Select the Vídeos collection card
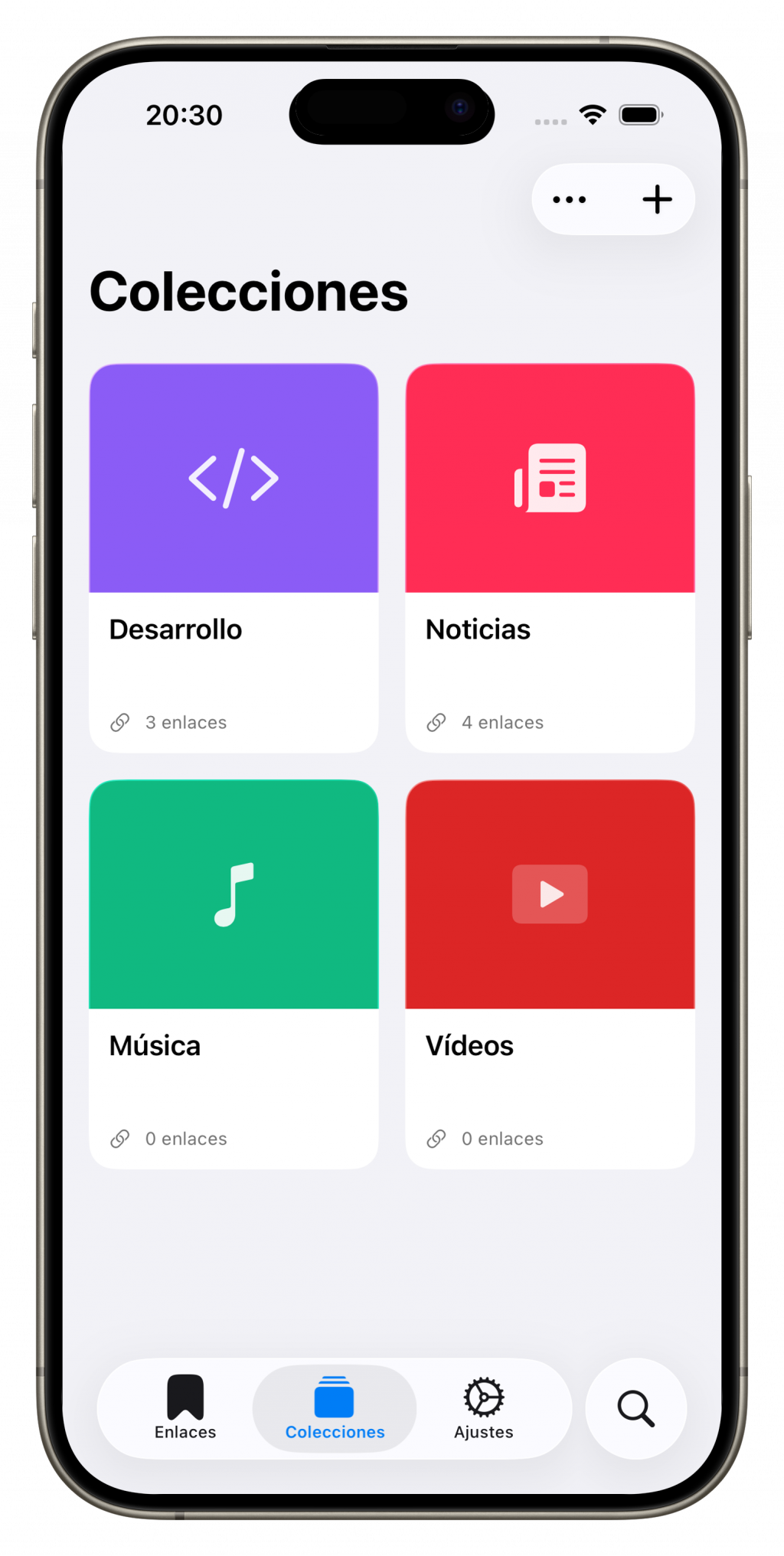The image size is (784, 1556). point(550,973)
